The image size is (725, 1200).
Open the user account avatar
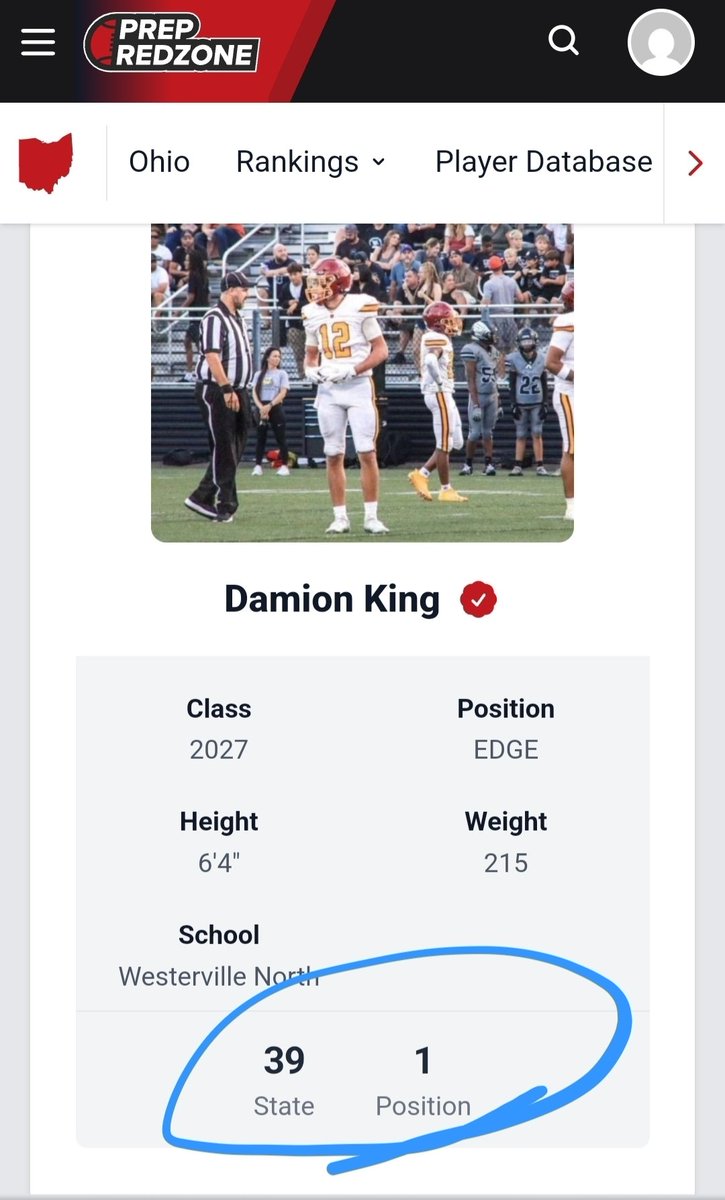click(x=660, y=42)
